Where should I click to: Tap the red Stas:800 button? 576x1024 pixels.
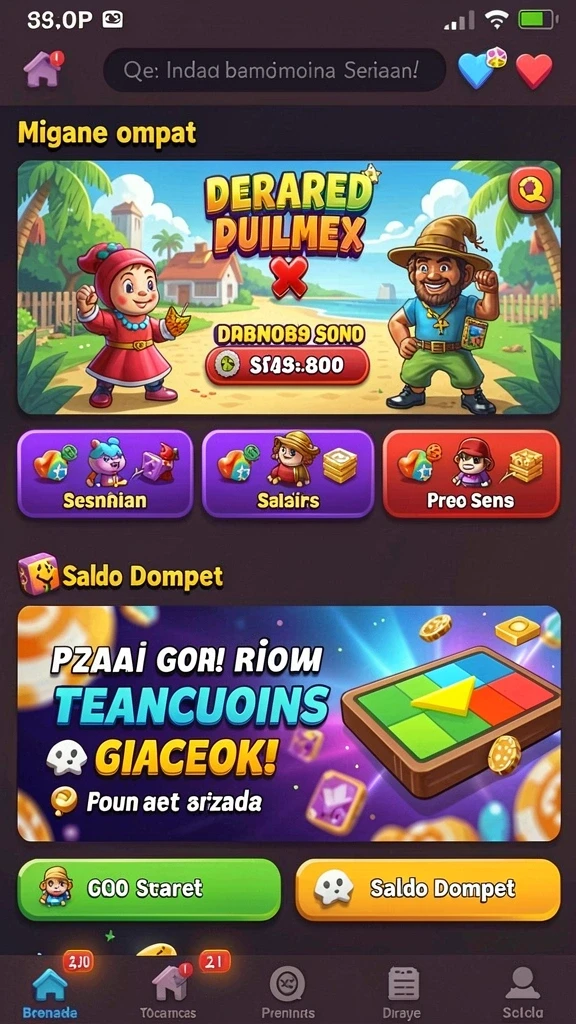pos(287,366)
